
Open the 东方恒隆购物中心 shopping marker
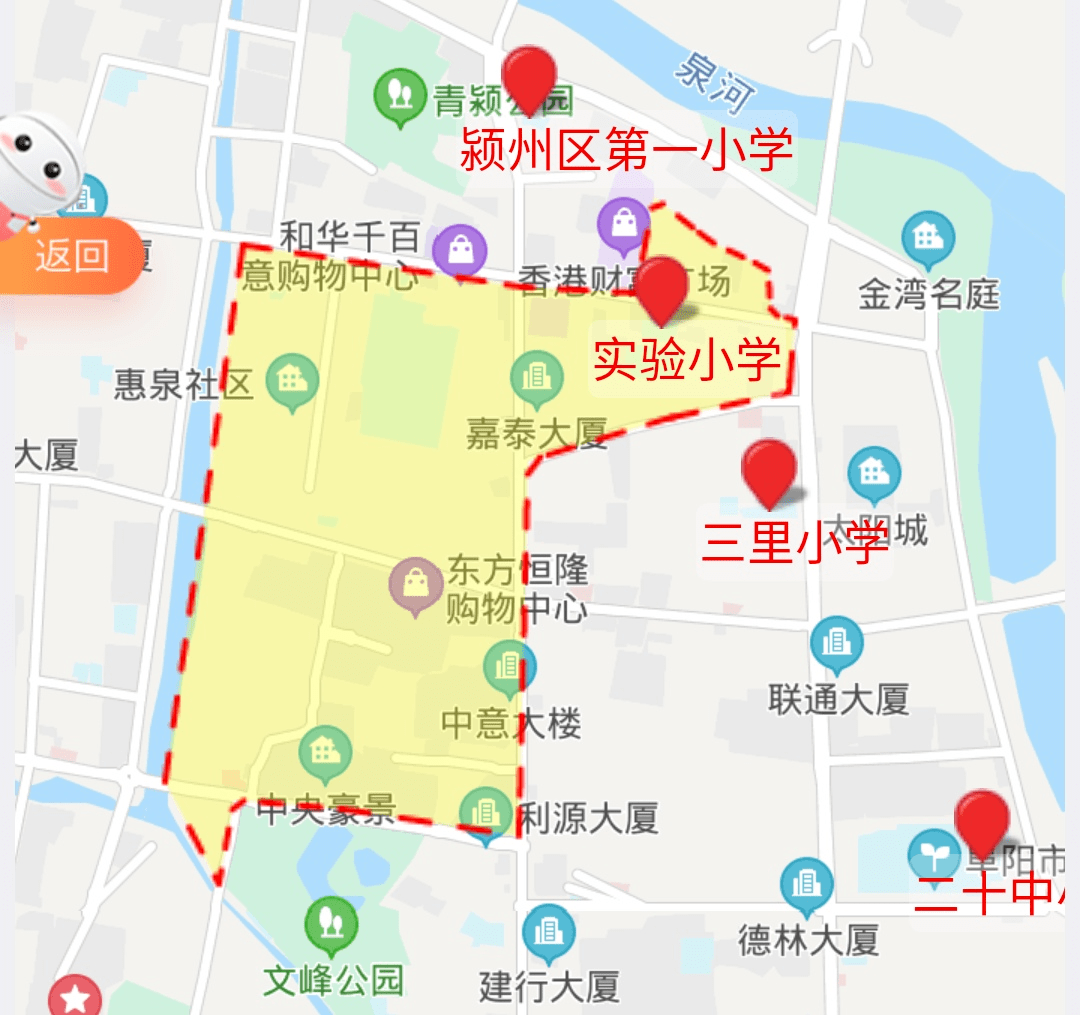coord(417,586)
